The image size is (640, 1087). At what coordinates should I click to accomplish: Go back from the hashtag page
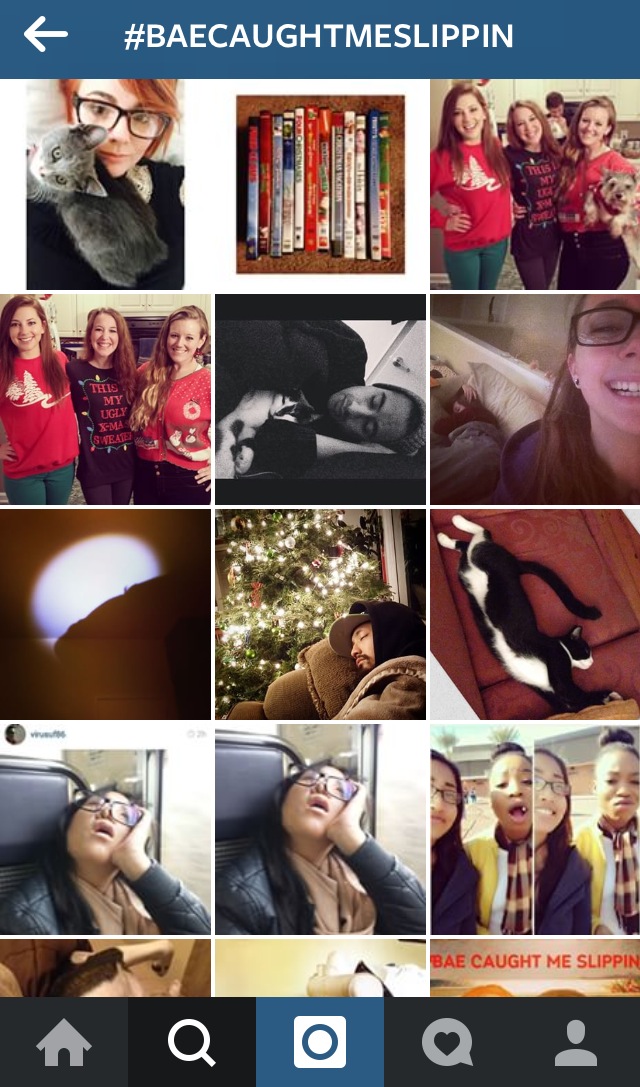tap(45, 36)
